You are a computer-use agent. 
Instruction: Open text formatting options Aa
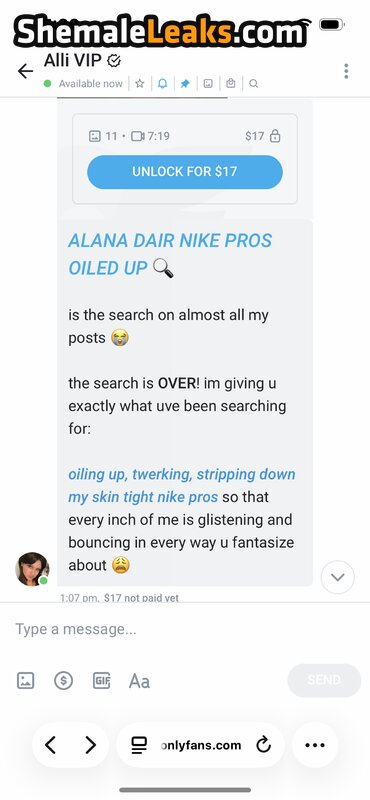tap(139, 681)
